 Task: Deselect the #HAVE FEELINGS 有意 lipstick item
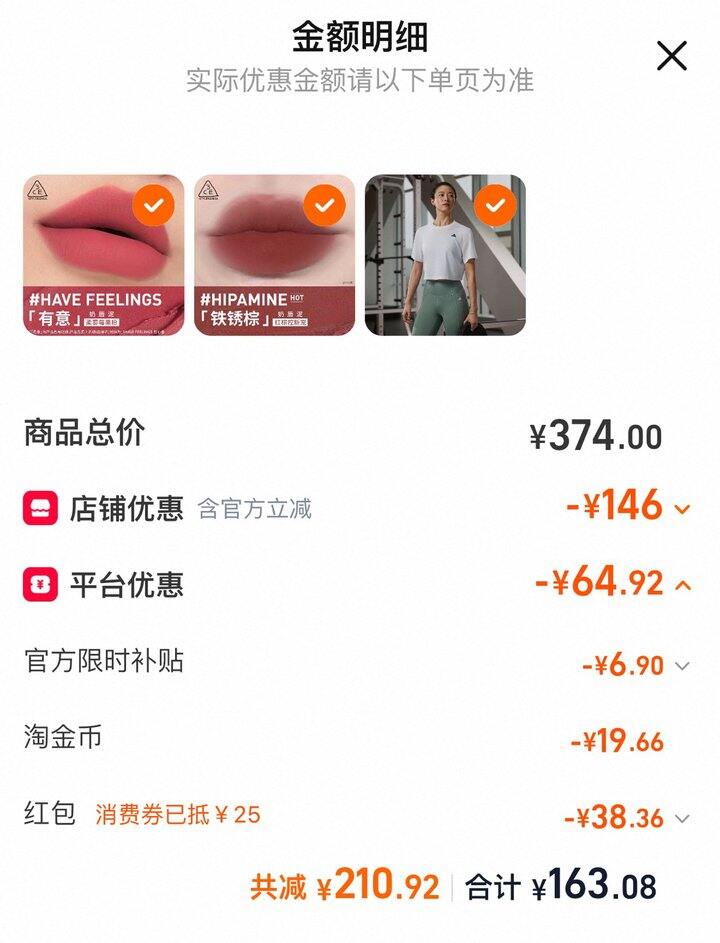[153, 206]
